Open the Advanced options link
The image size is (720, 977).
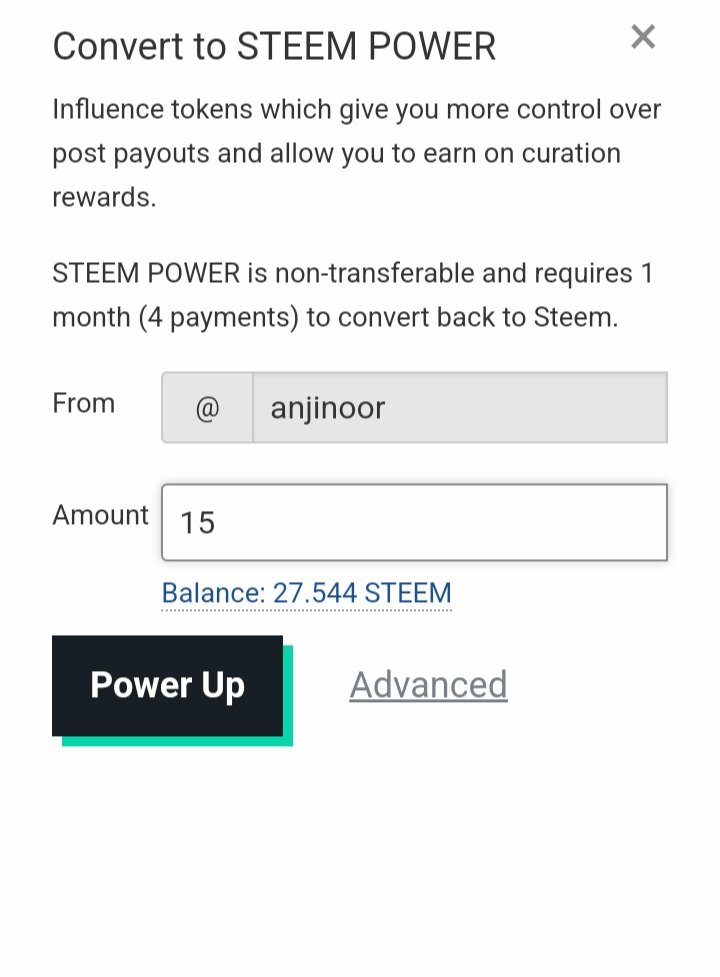(428, 685)
